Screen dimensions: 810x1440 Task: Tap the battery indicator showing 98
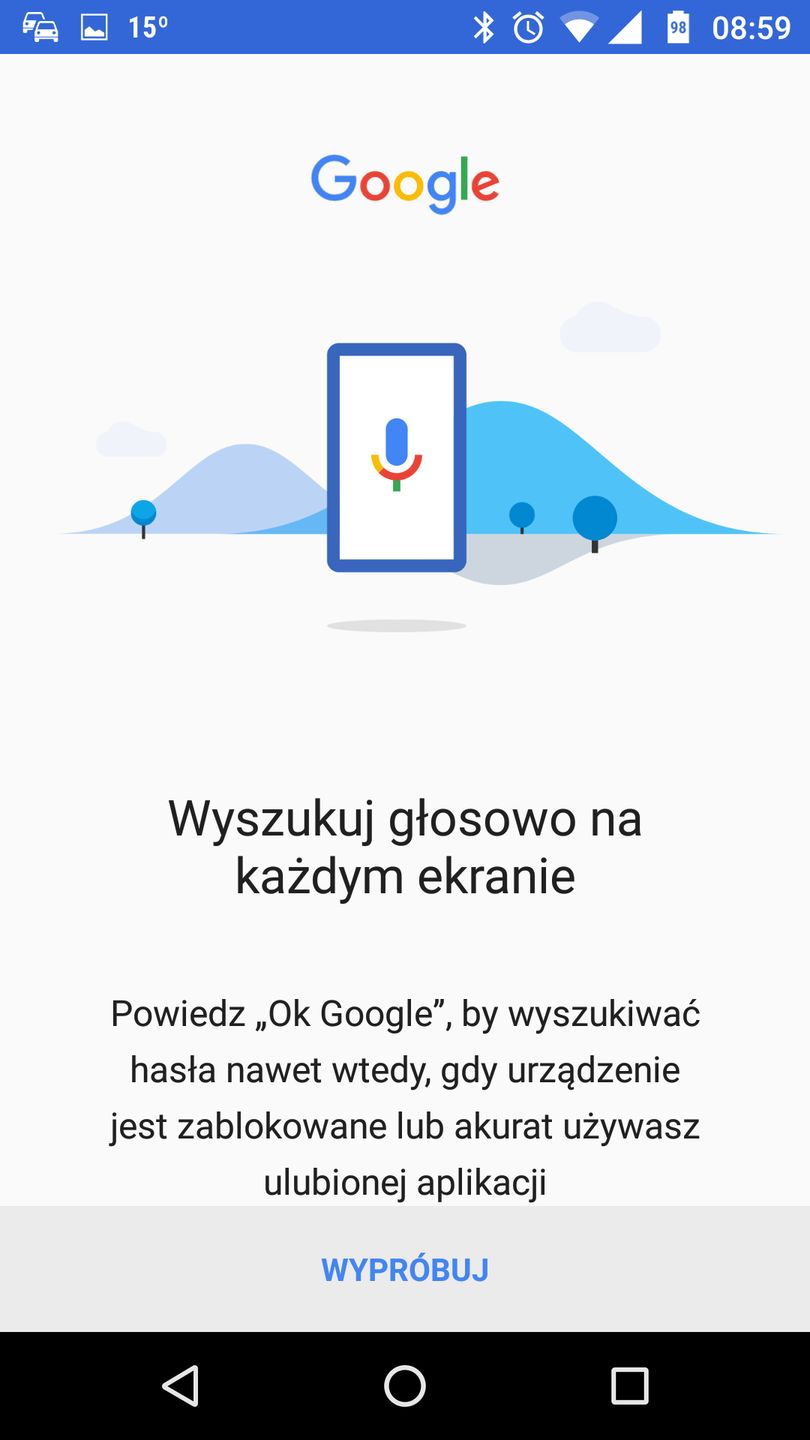click(x=676, y=27)
